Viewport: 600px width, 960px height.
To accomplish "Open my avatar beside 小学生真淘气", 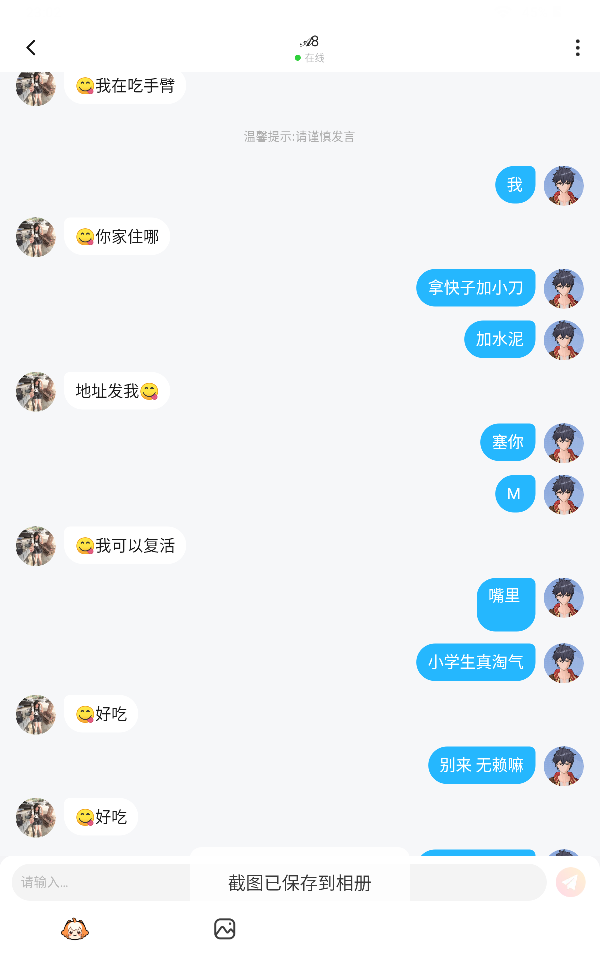I will 563,662.
